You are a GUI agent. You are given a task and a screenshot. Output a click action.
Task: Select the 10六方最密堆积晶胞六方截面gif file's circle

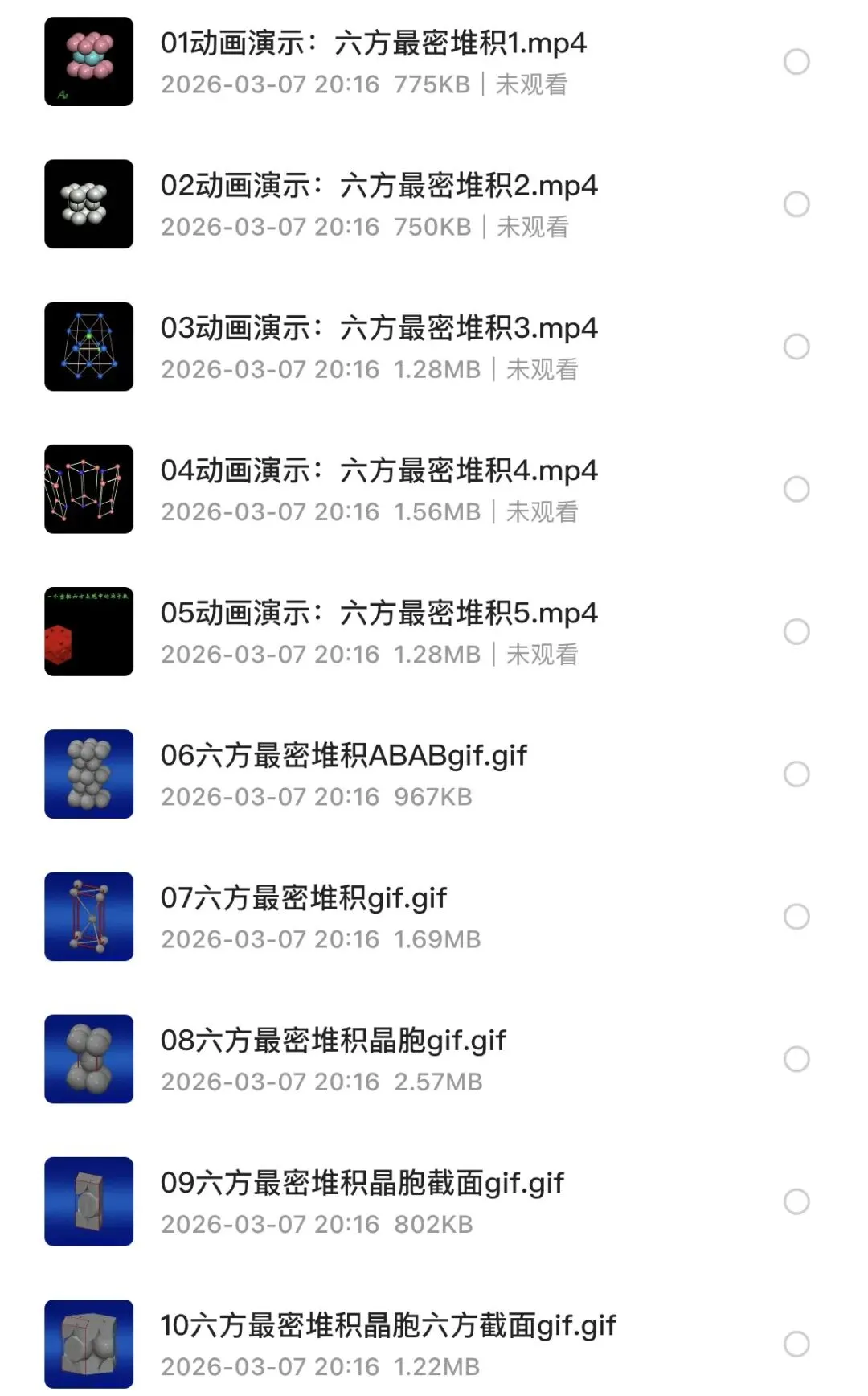point(796,1344)
